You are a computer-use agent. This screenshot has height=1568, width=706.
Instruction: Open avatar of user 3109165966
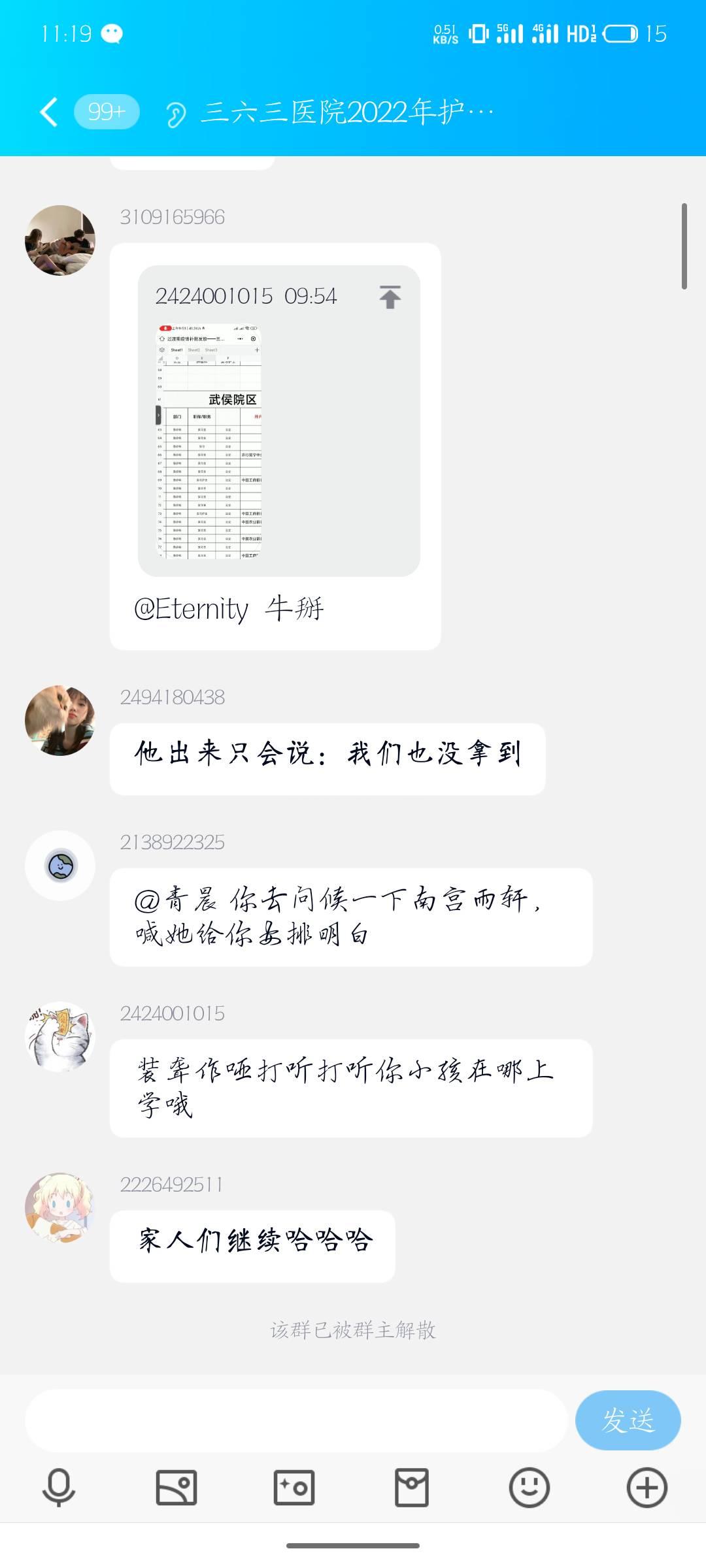pos(60,240)
